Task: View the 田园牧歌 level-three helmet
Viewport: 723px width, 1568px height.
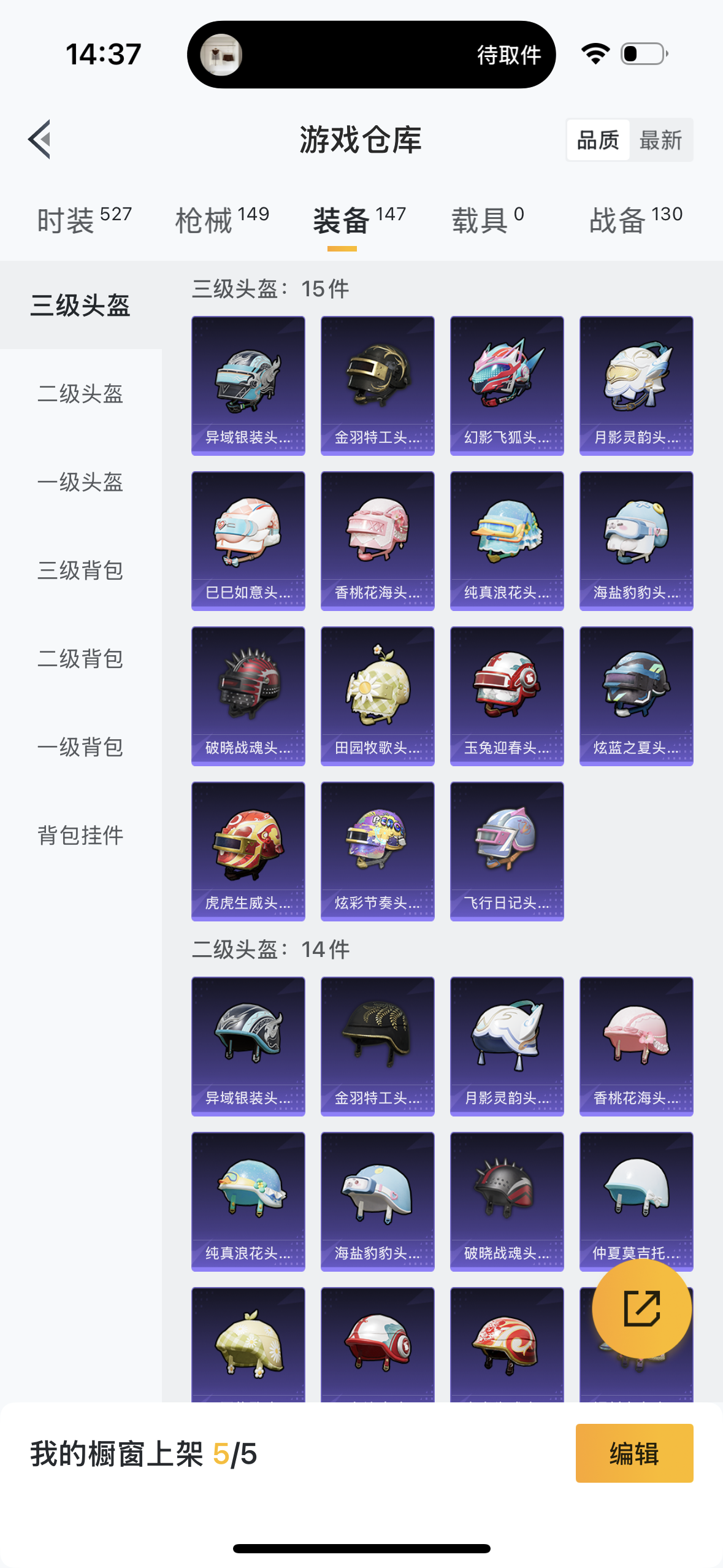Action: pyautogui.click(x=377, y=696)
